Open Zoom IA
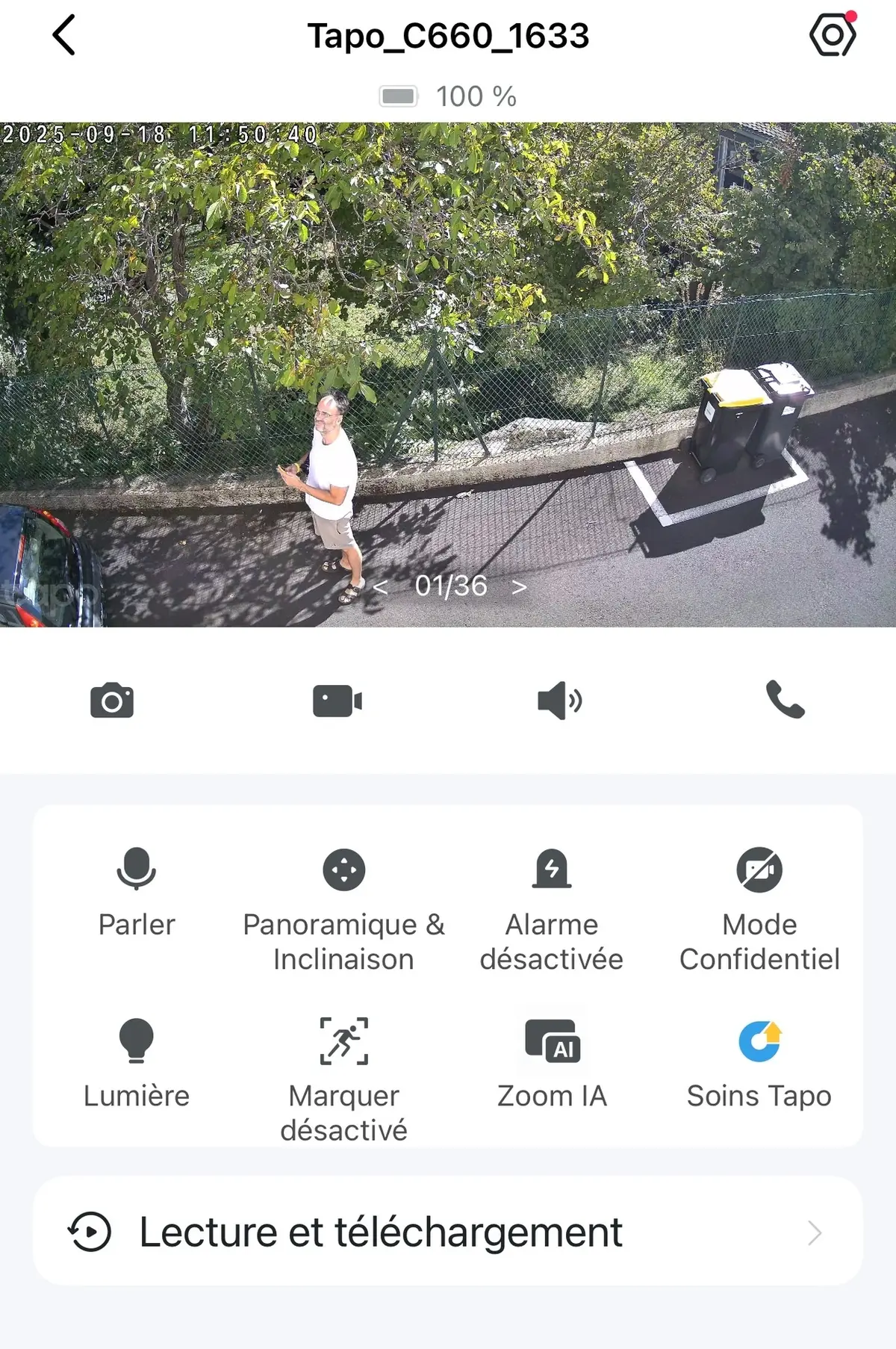 (x=552, y=1062)
